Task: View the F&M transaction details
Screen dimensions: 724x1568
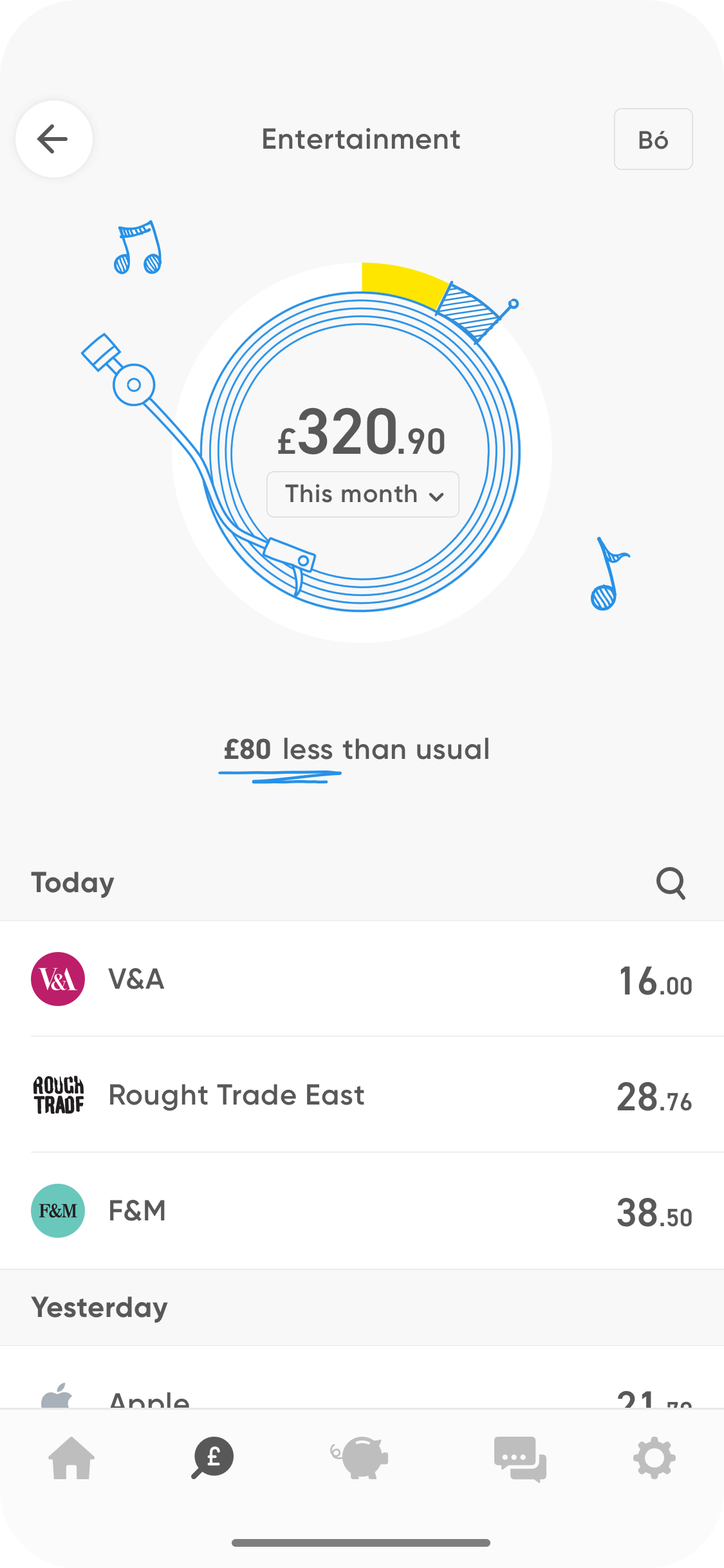Action: click(362, 1211)
